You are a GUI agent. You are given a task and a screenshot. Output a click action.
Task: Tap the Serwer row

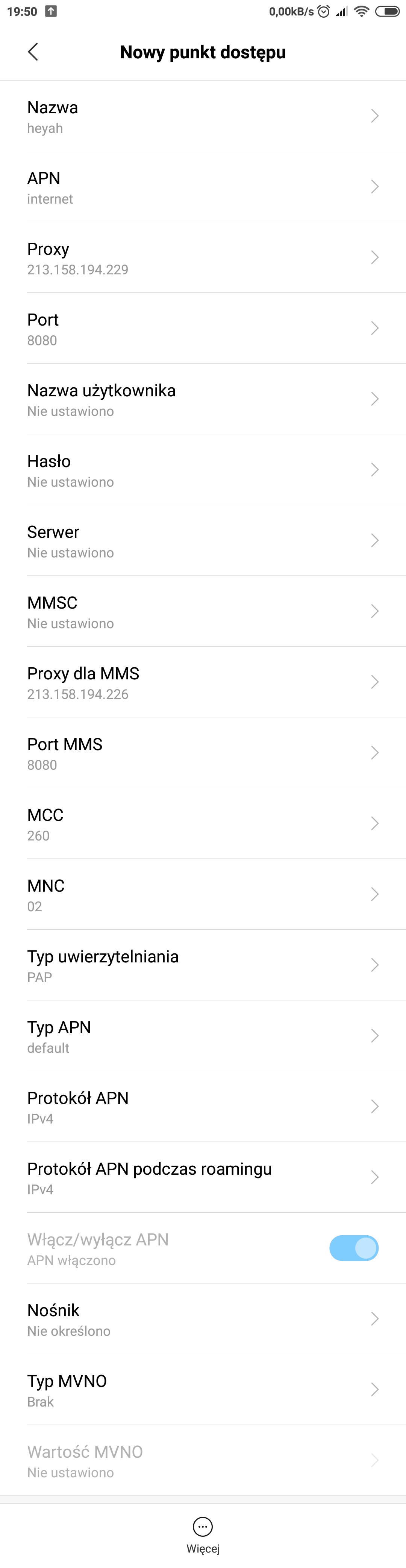click(x=203, y=540)
